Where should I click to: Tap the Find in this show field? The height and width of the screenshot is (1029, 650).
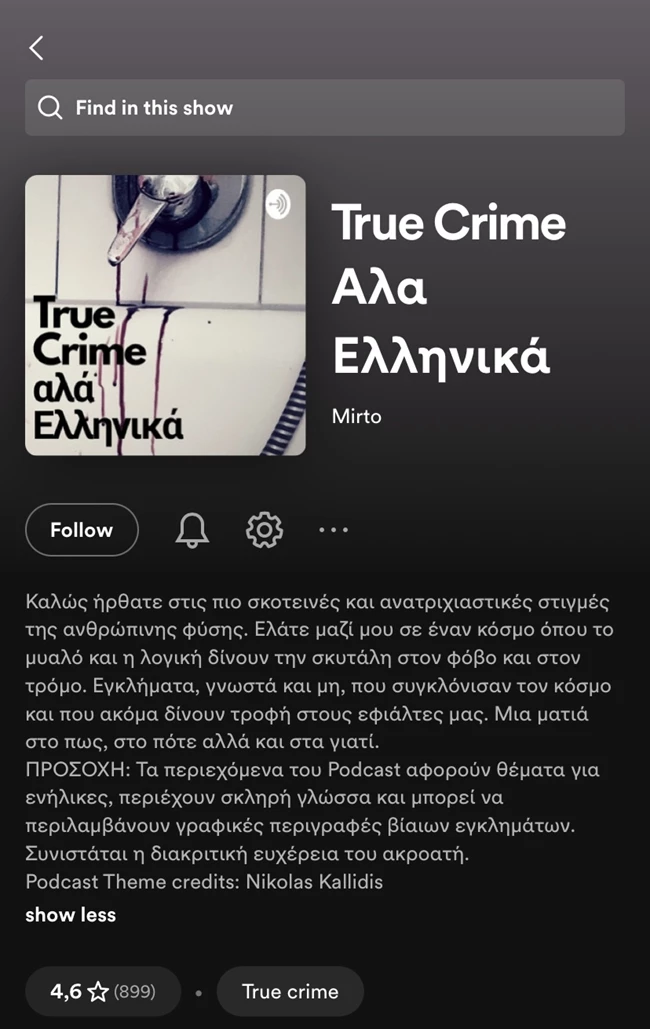tap(324, 108)
